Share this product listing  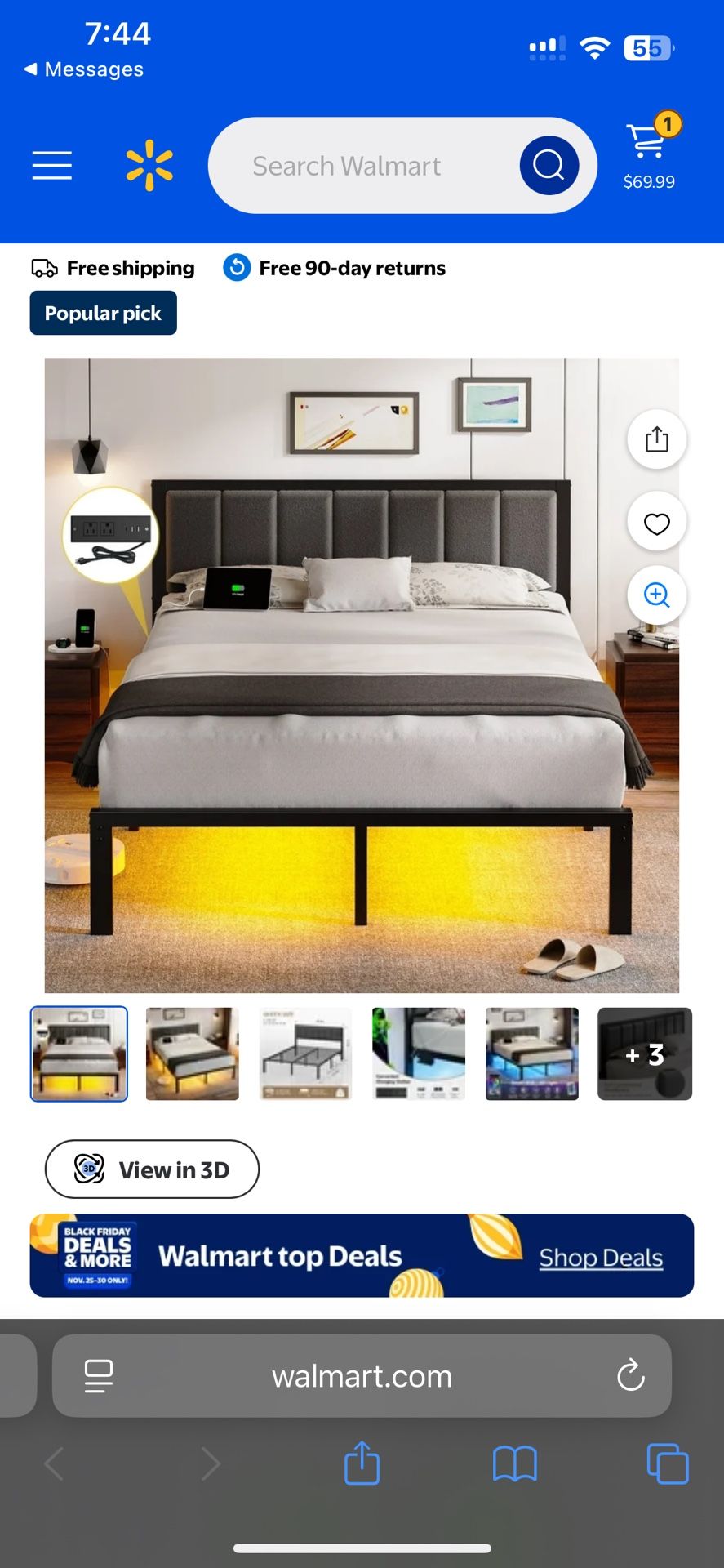coord(656,439)
